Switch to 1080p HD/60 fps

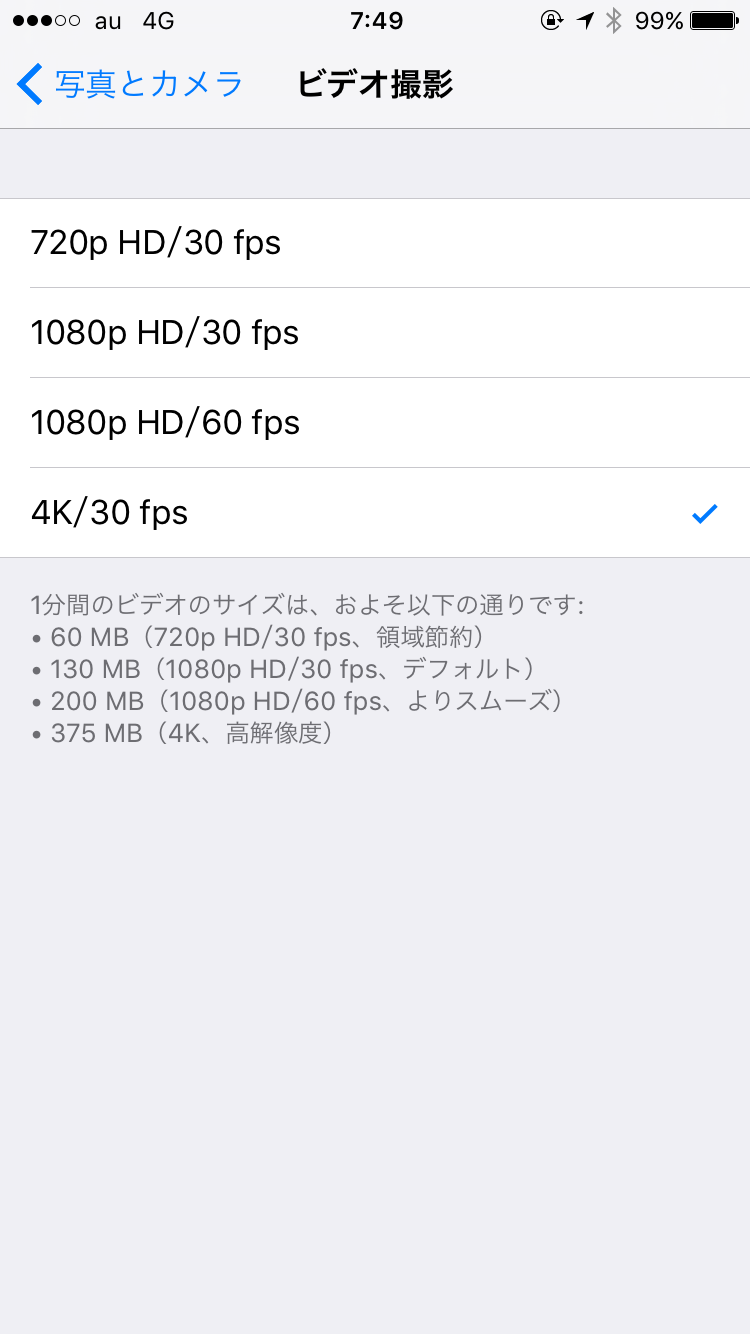tap(375, 423)
